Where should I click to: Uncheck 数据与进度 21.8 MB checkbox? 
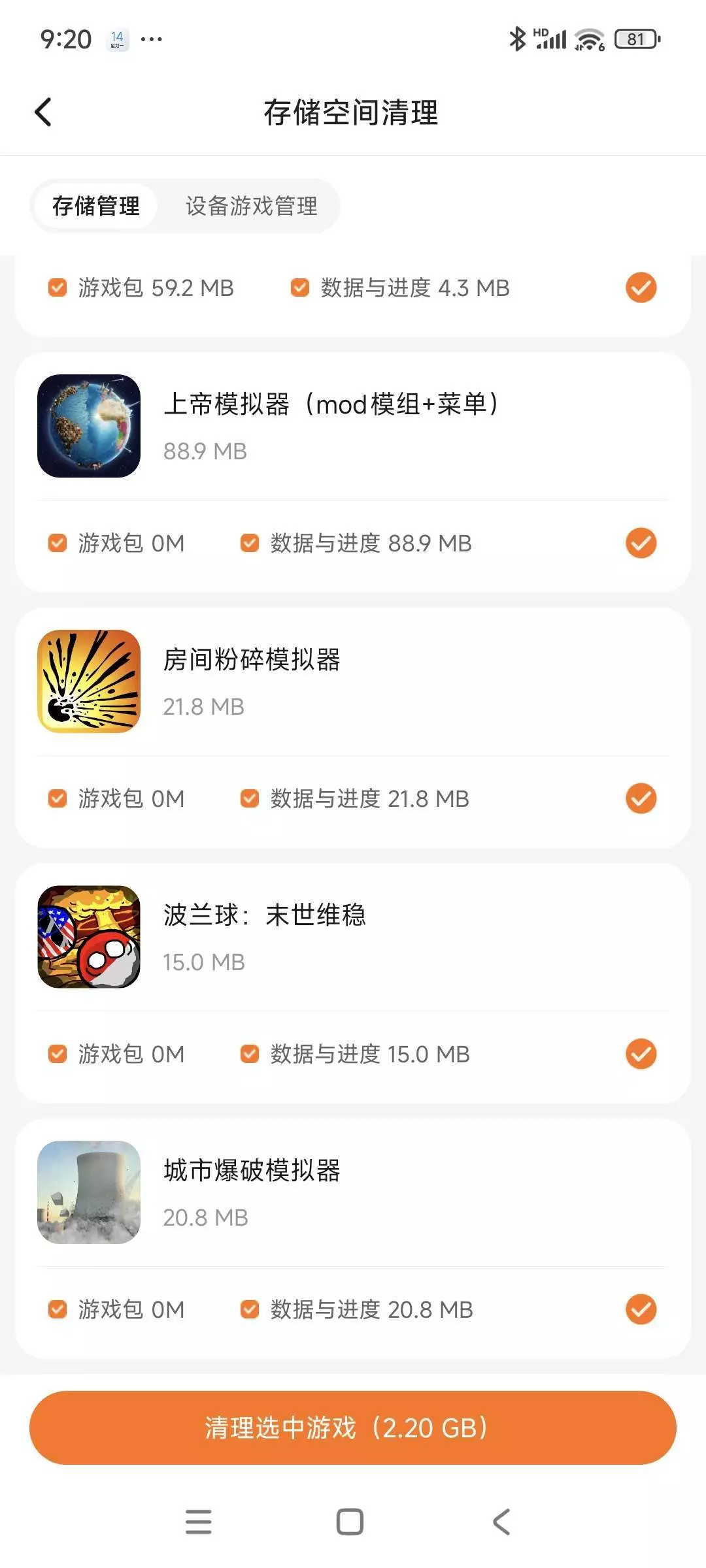click(x=250, y=798)
